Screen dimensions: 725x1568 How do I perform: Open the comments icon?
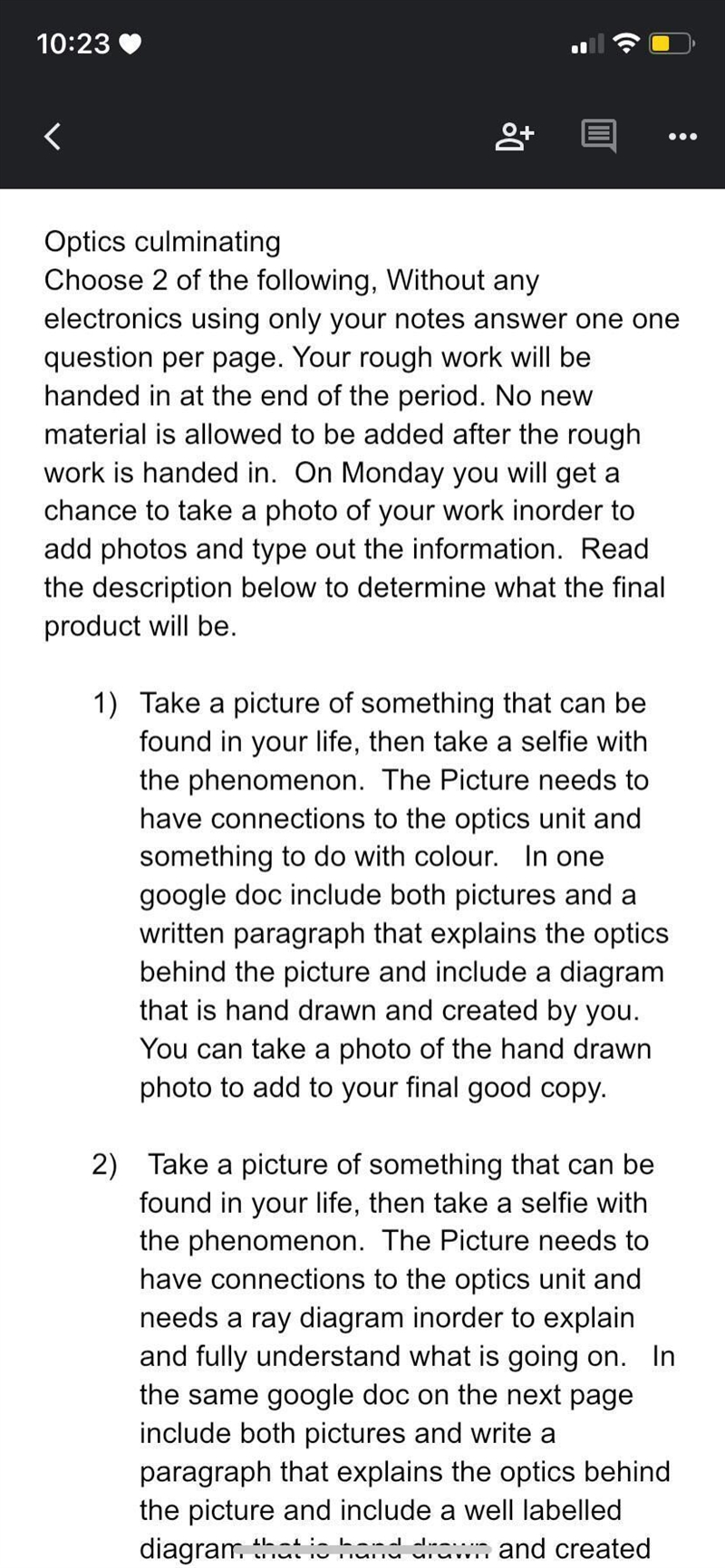pyautogui.click(x=598, y=137)
